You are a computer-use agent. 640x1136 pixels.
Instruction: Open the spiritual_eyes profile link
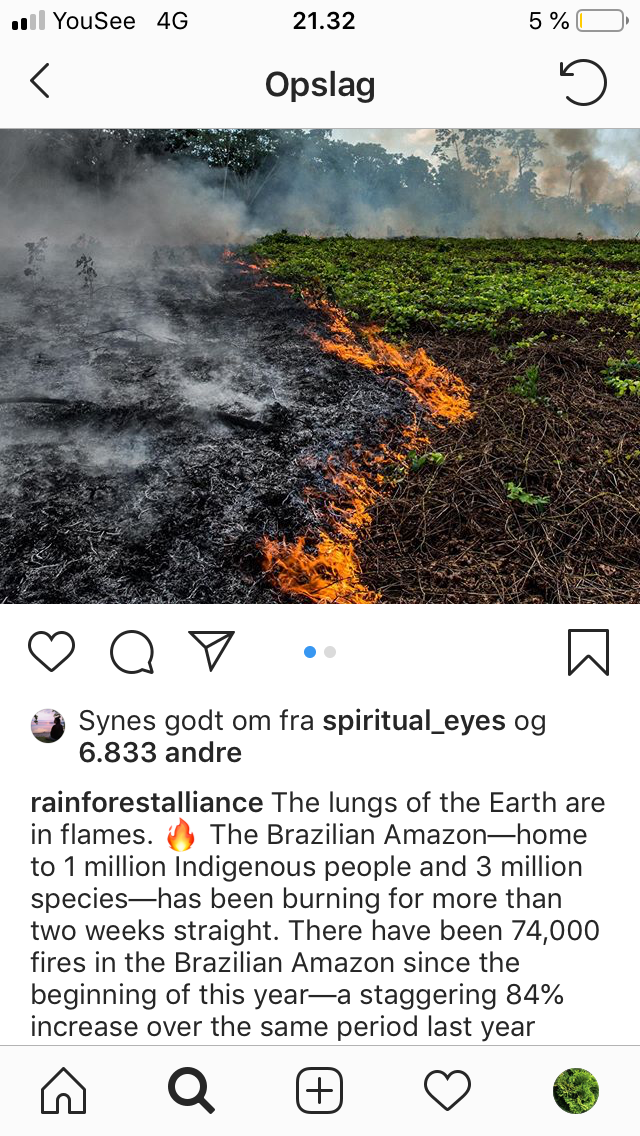click(414, 721)
